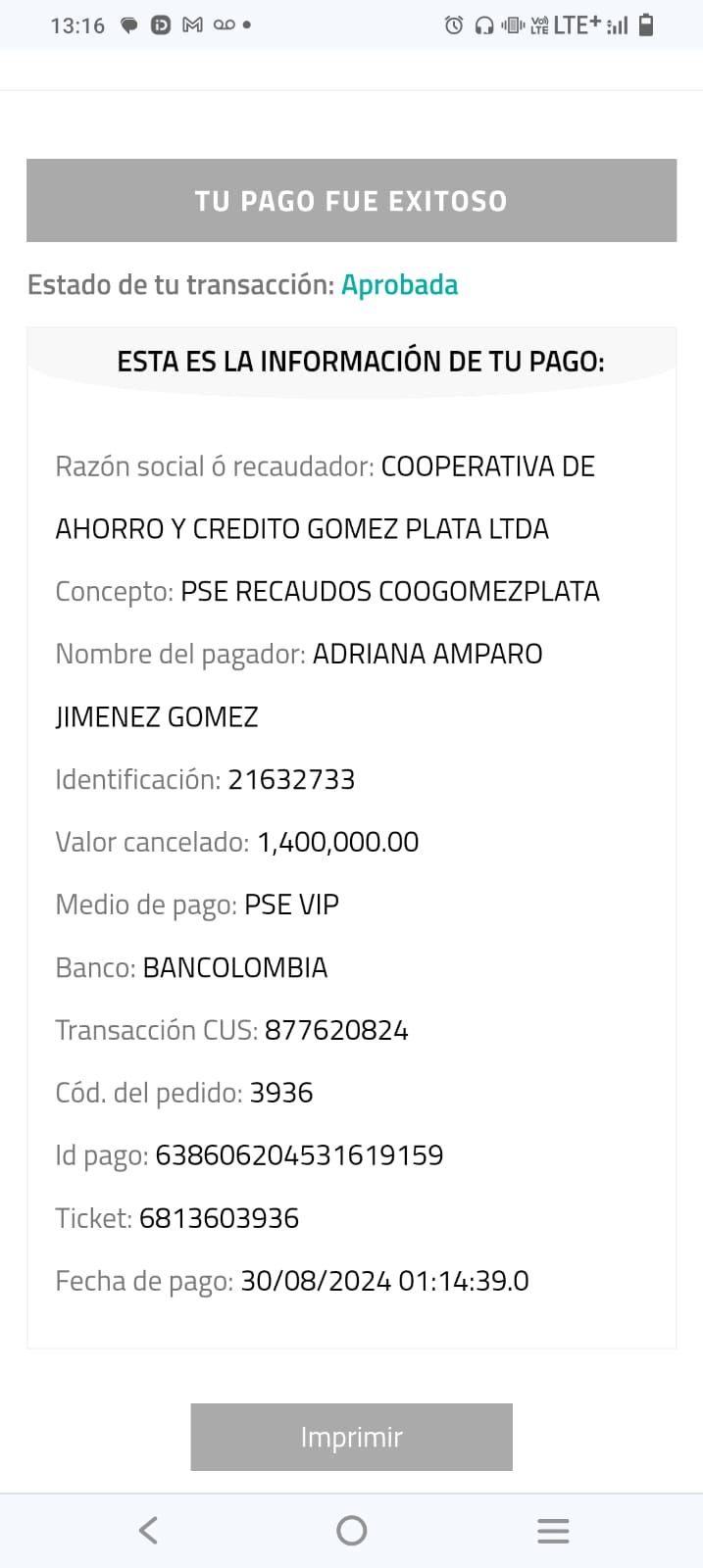Image resolution: width=703 pixels, height=1568 pixels.
Task: Open the recent apps view
Action: [553, 1530]
